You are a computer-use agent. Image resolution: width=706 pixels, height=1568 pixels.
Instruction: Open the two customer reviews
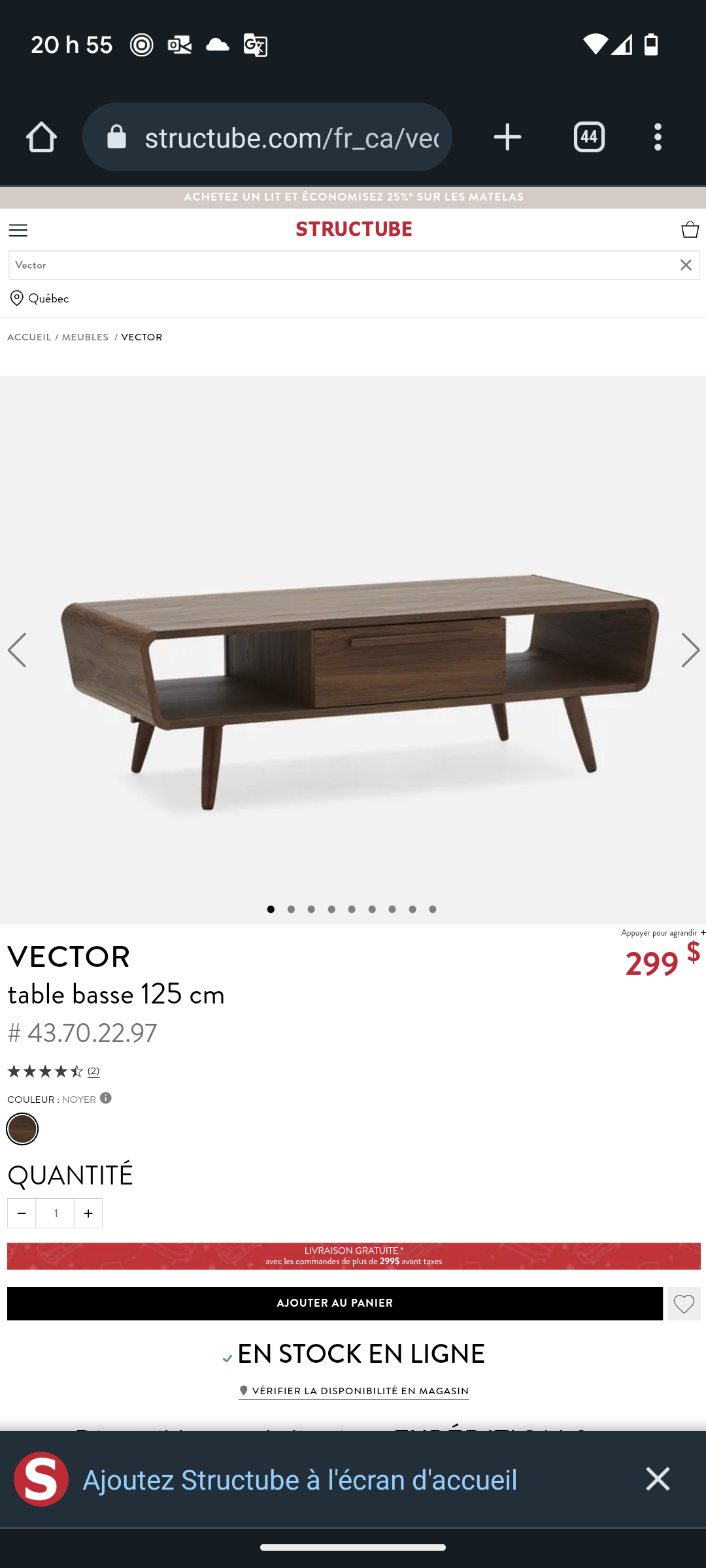(x=93, y=1071)
